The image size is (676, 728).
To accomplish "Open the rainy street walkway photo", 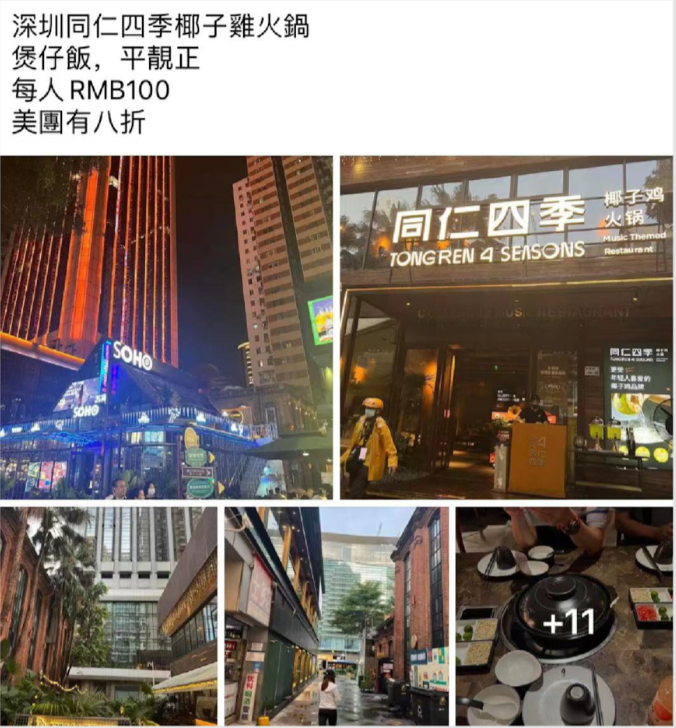I will [336, 616].
